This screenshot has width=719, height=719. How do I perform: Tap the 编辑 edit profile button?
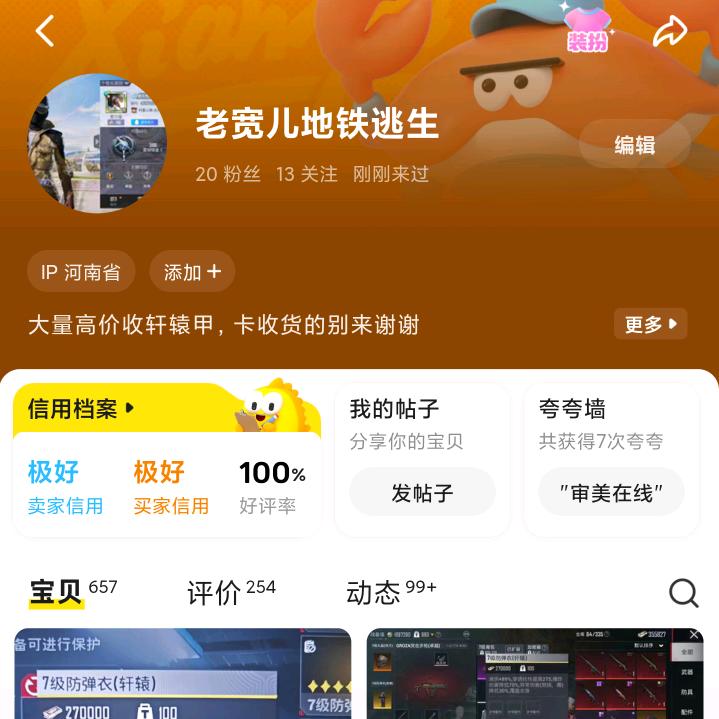[634, 145]
